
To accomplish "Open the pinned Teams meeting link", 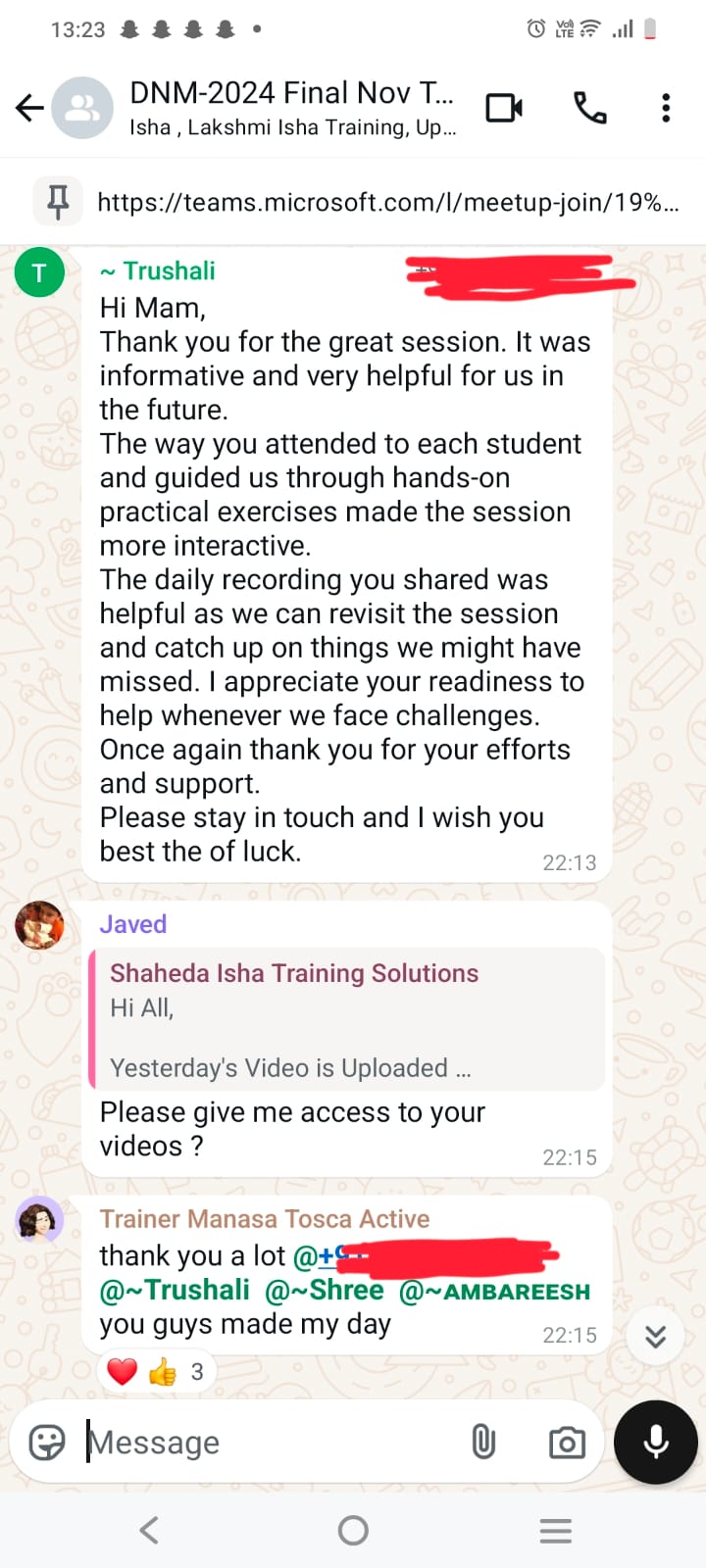I will click(387, 202).
